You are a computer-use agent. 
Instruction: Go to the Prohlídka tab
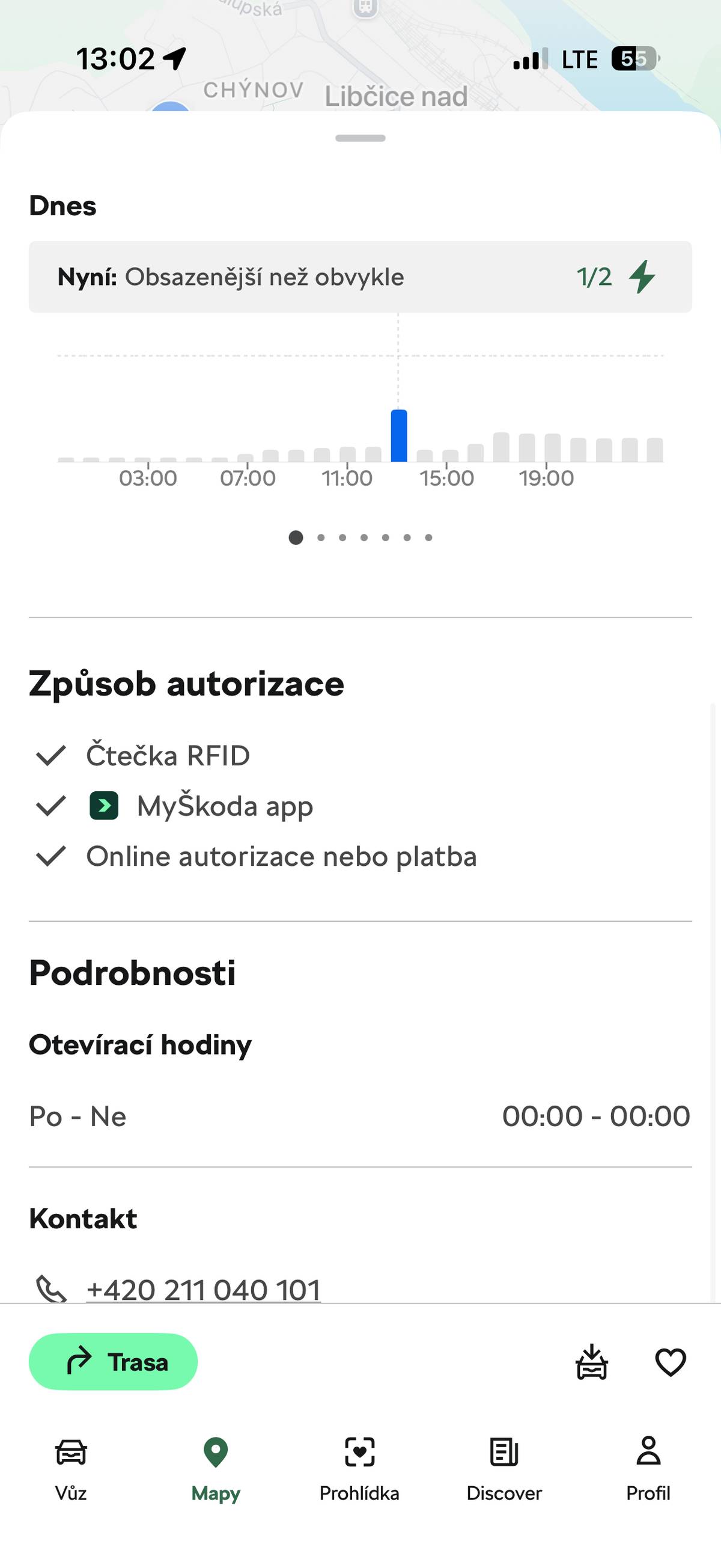coord(359,1469)
